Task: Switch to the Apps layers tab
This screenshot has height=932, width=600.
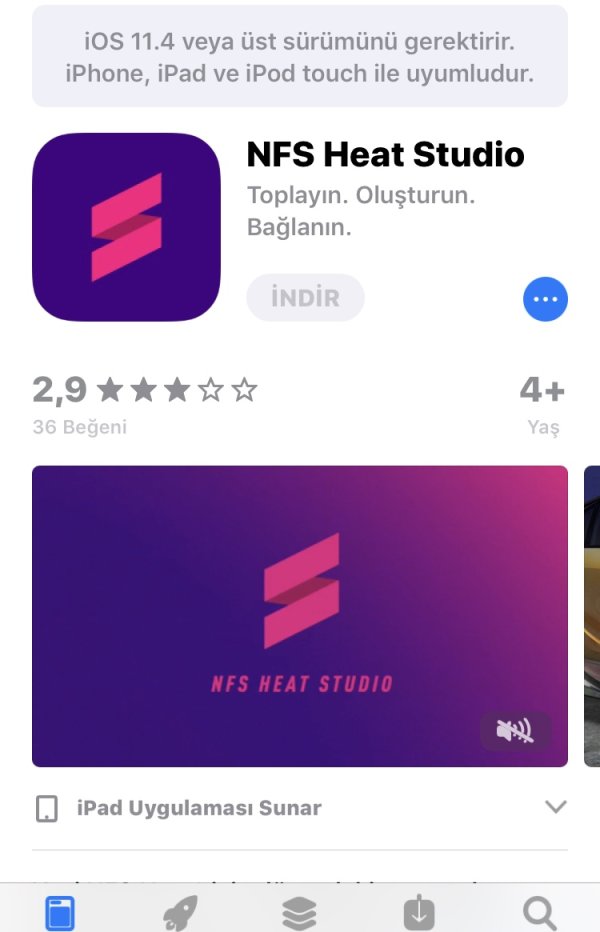Action: [x=299, y=912]
